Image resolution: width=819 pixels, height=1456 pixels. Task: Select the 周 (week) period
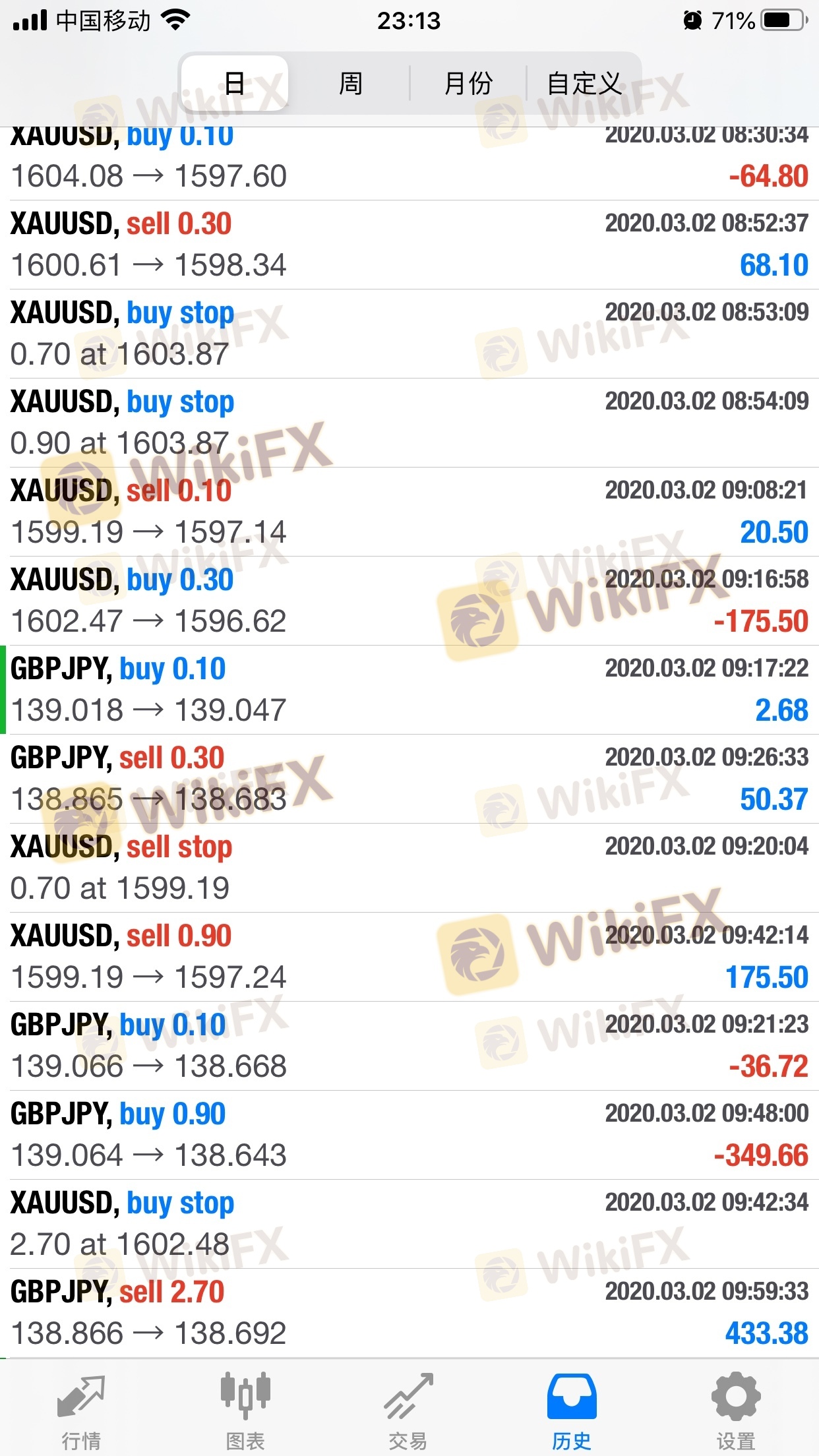(350, 84)
